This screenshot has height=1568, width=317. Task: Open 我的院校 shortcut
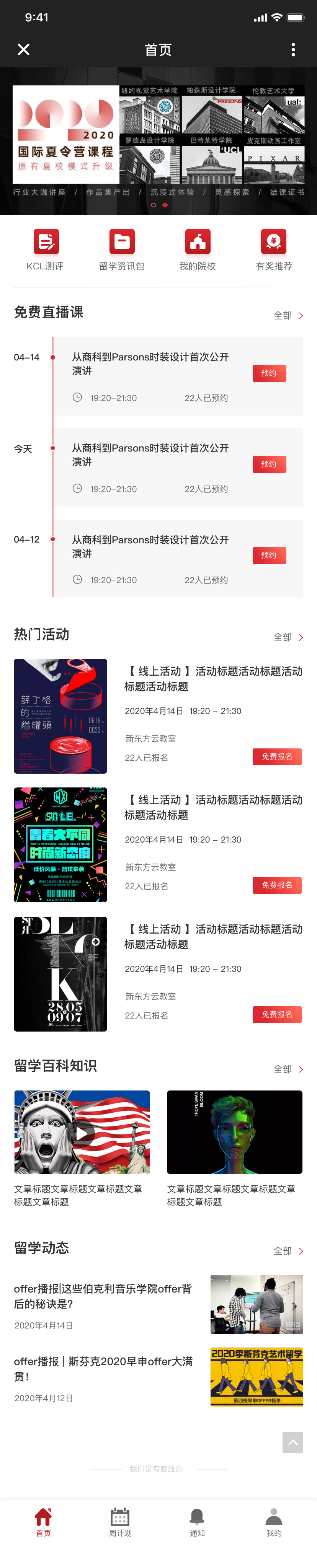coord(198,249)
